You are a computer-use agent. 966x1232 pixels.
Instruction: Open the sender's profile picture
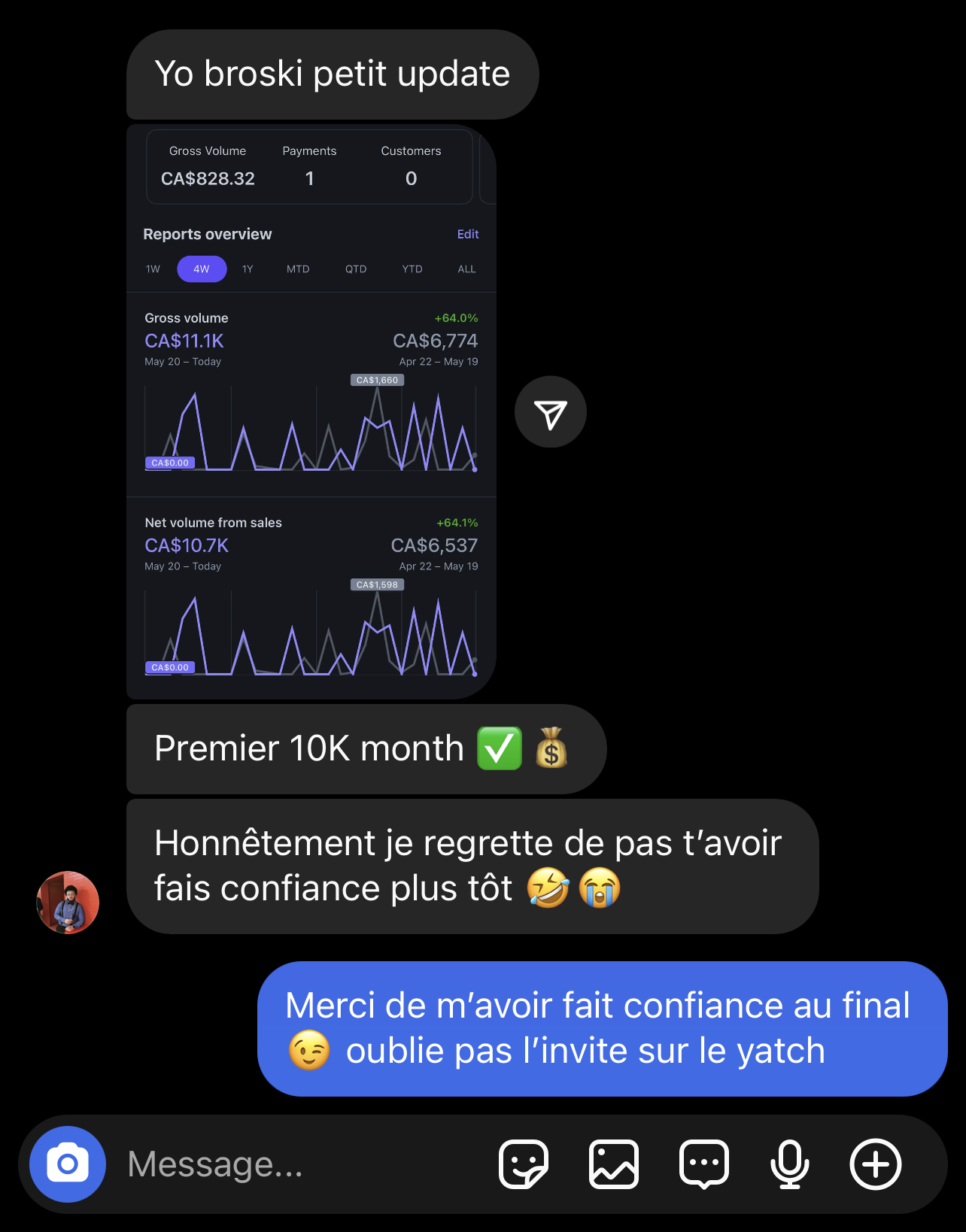(68, 902)
